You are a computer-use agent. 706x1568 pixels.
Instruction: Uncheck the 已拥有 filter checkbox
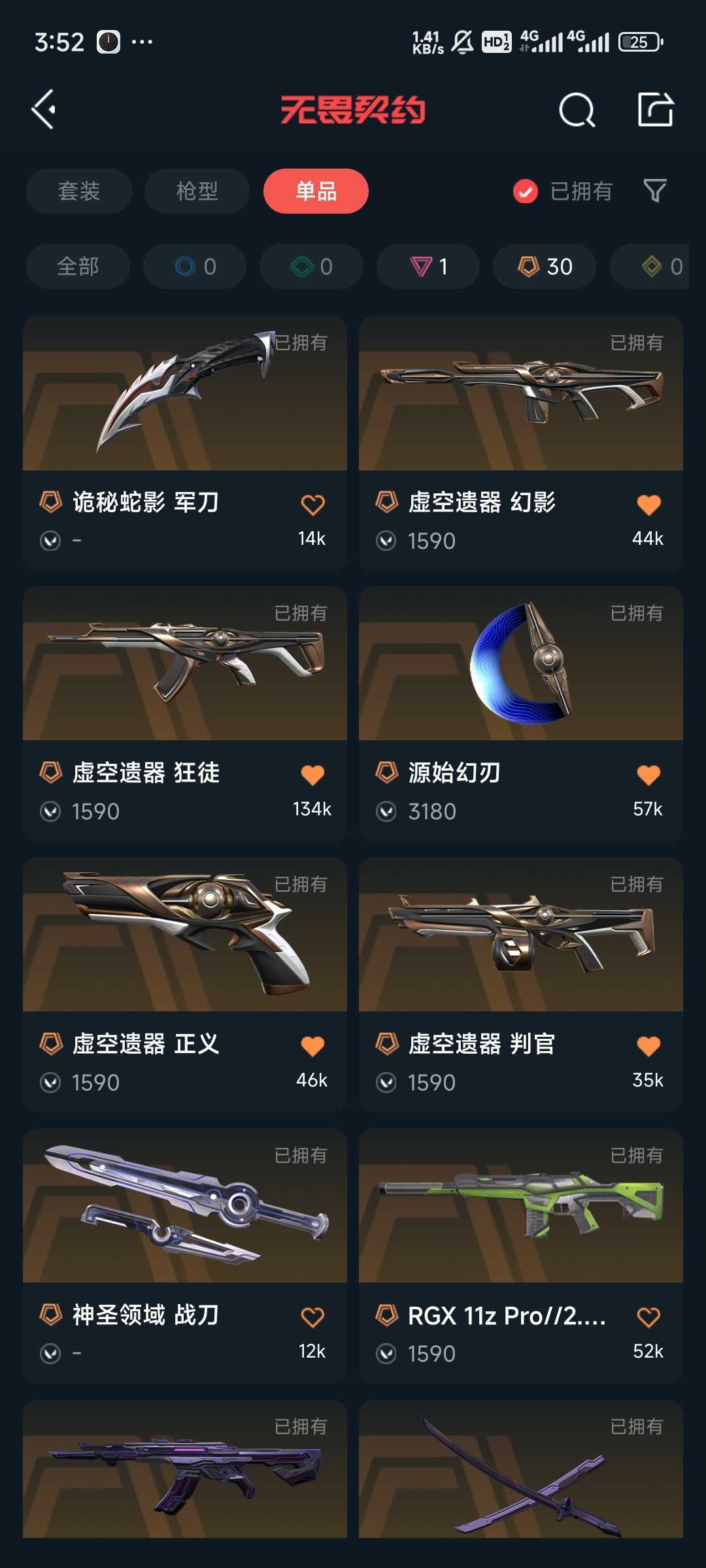526,191
